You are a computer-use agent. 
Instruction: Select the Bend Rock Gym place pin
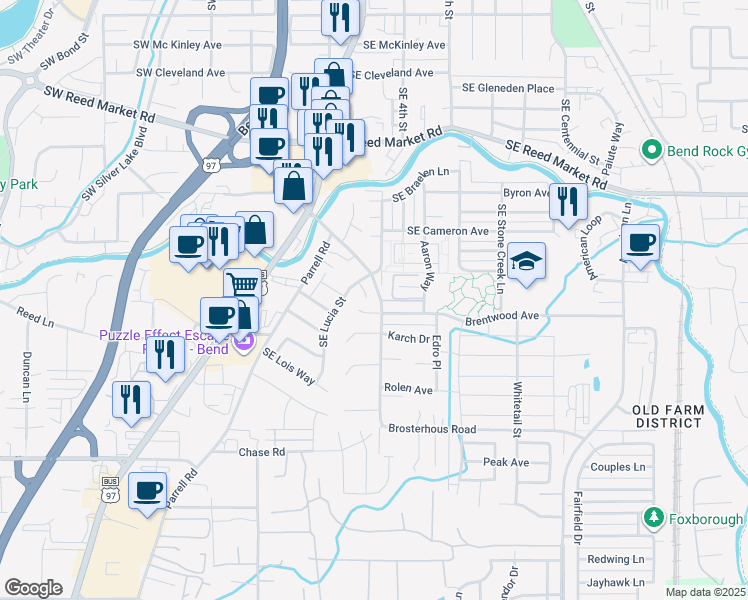653,150
